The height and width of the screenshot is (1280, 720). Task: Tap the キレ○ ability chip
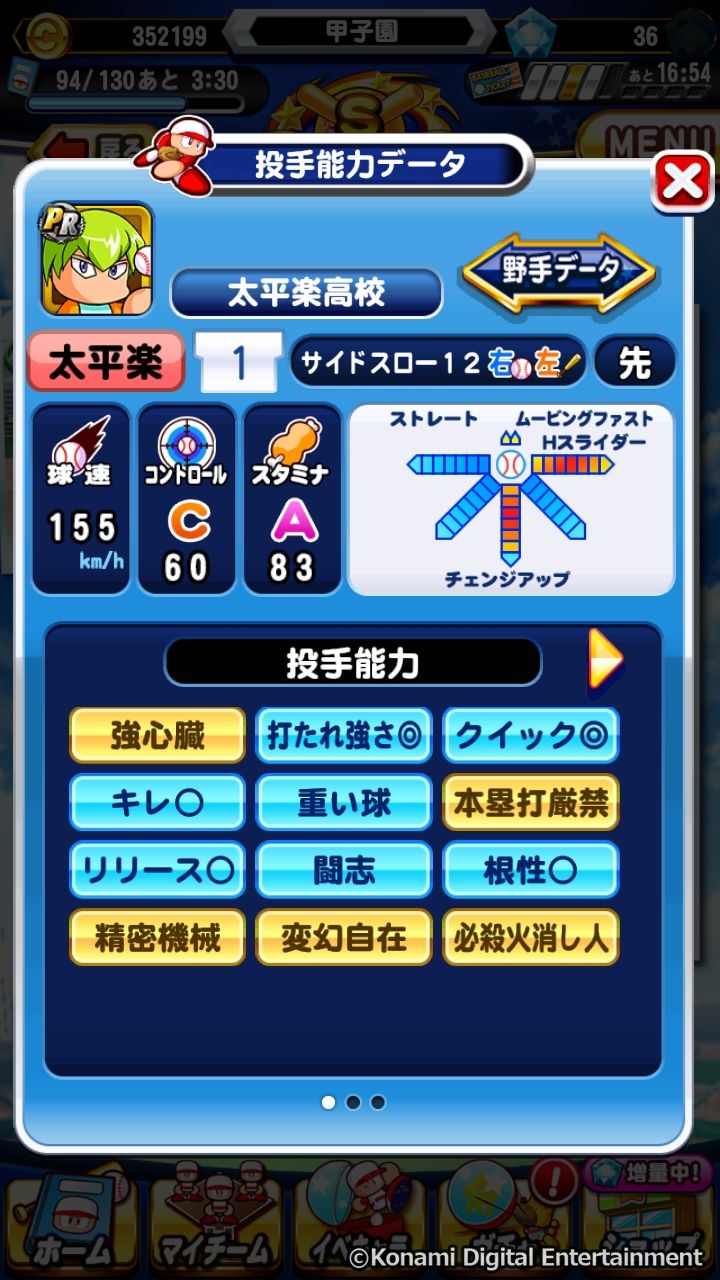pyautogui.click(x=157, y=803)
